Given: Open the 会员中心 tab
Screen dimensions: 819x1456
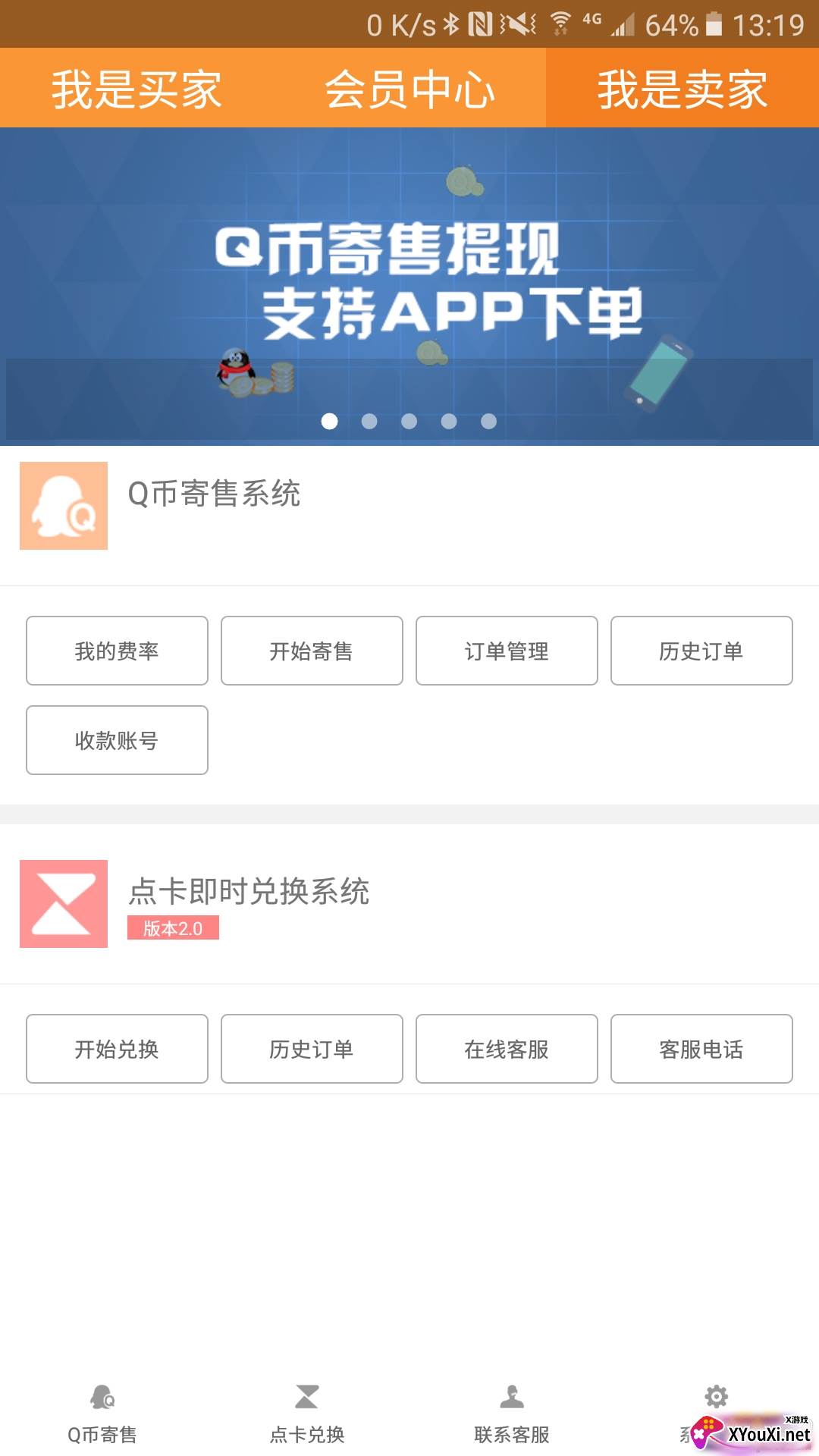Looking at the screenshot, I should [409, 88].
